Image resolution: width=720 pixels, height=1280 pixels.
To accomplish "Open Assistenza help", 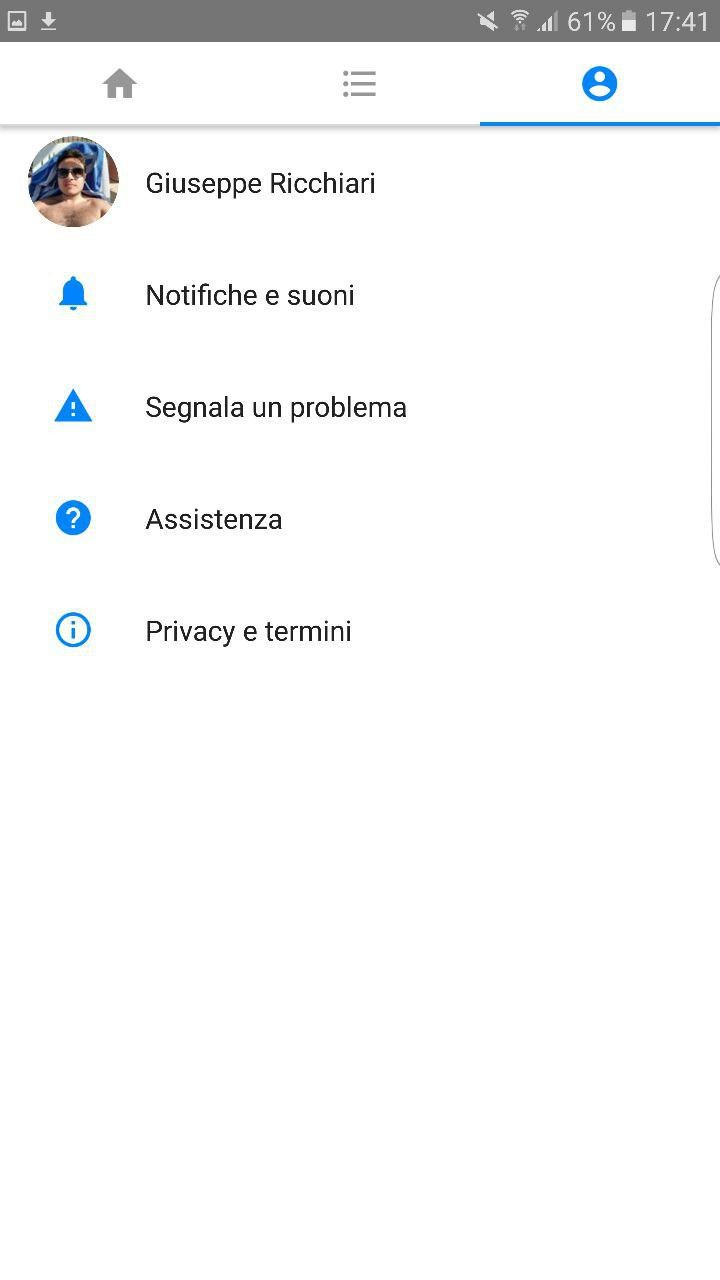I will (x=360, y=519).
